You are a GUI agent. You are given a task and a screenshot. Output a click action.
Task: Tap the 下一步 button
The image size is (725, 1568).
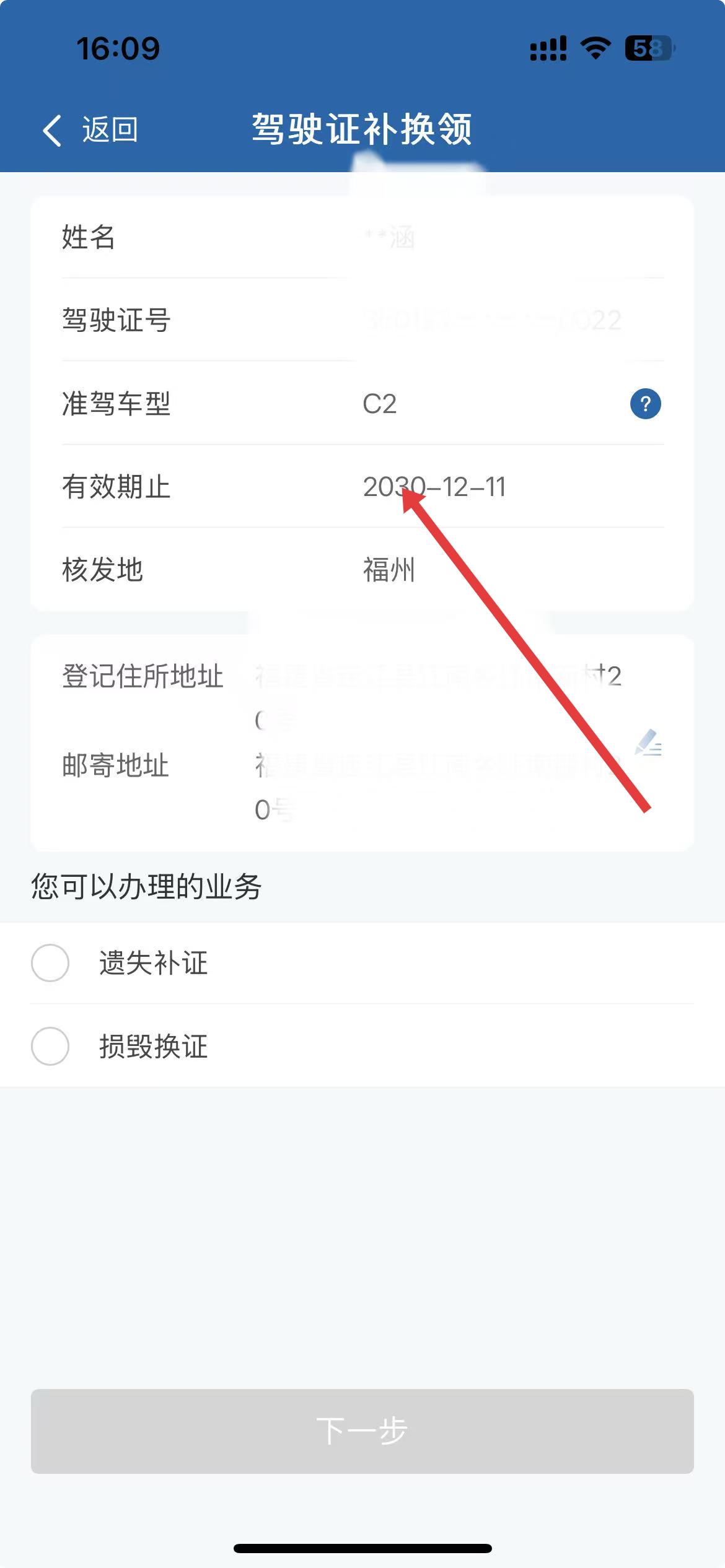[362, 1431]
